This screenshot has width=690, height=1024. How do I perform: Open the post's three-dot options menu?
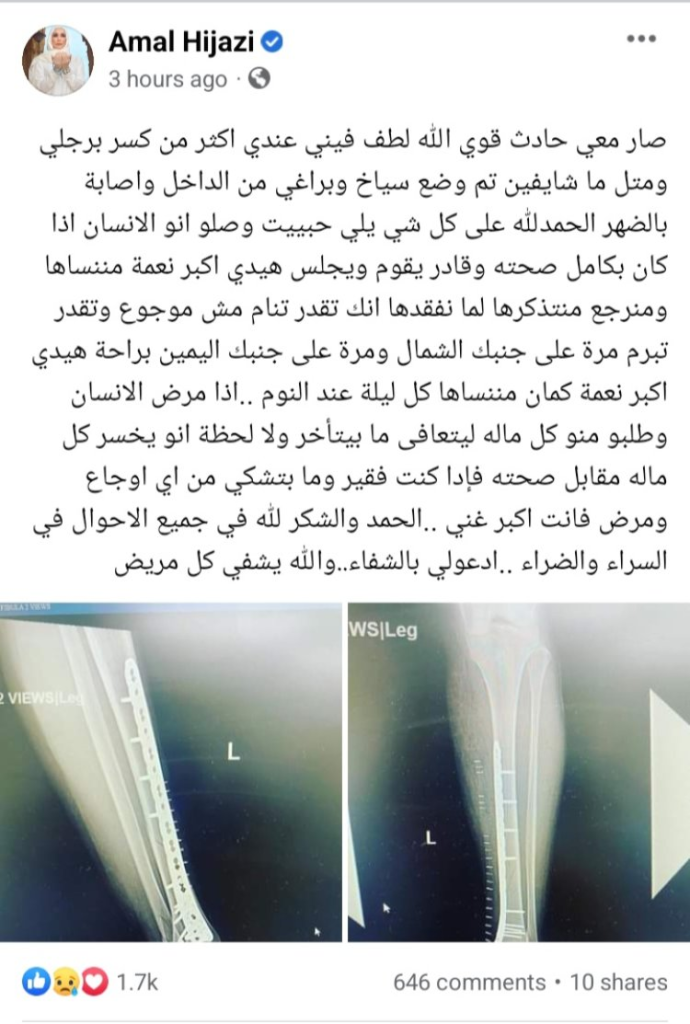(x=640, y=39)
